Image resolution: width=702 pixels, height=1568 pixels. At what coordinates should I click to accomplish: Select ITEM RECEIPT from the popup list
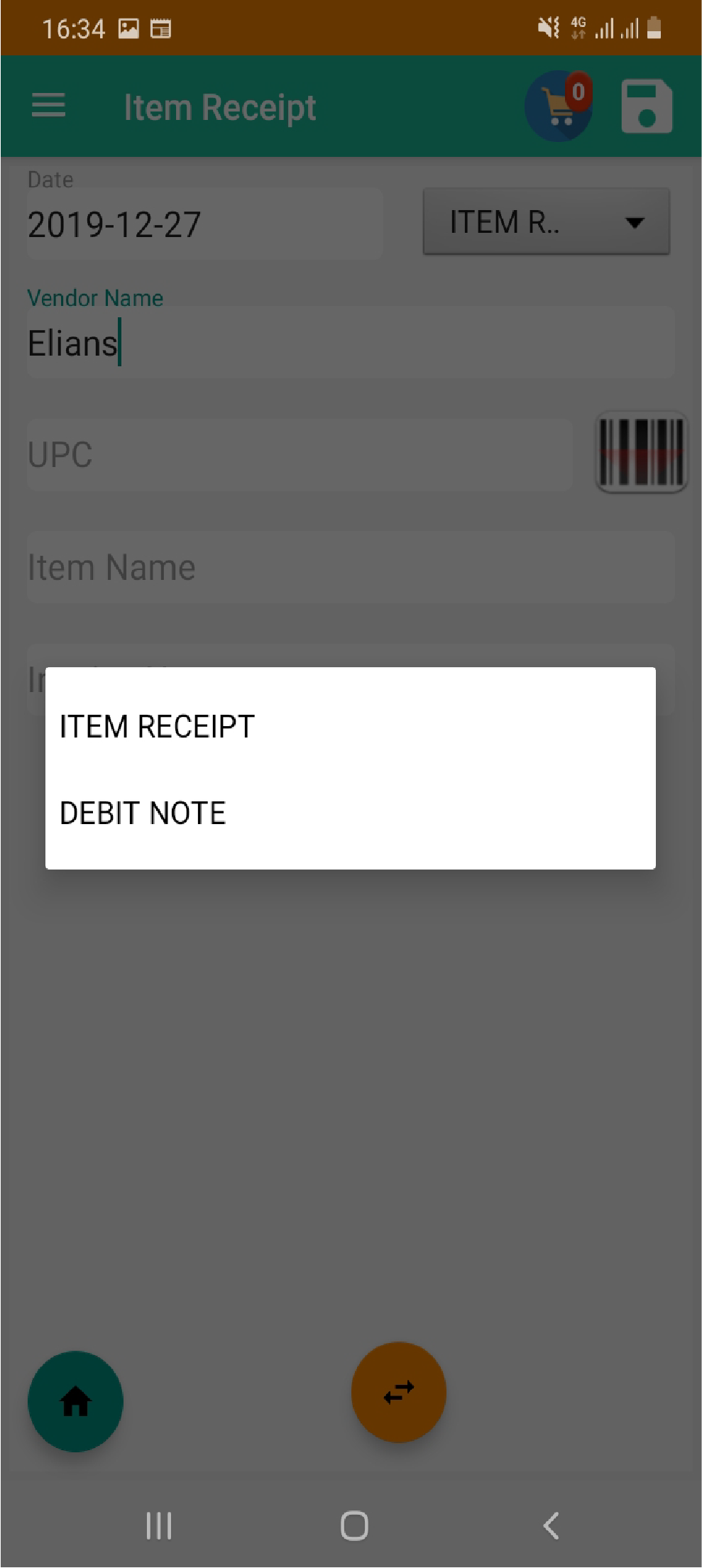(156, 725)
